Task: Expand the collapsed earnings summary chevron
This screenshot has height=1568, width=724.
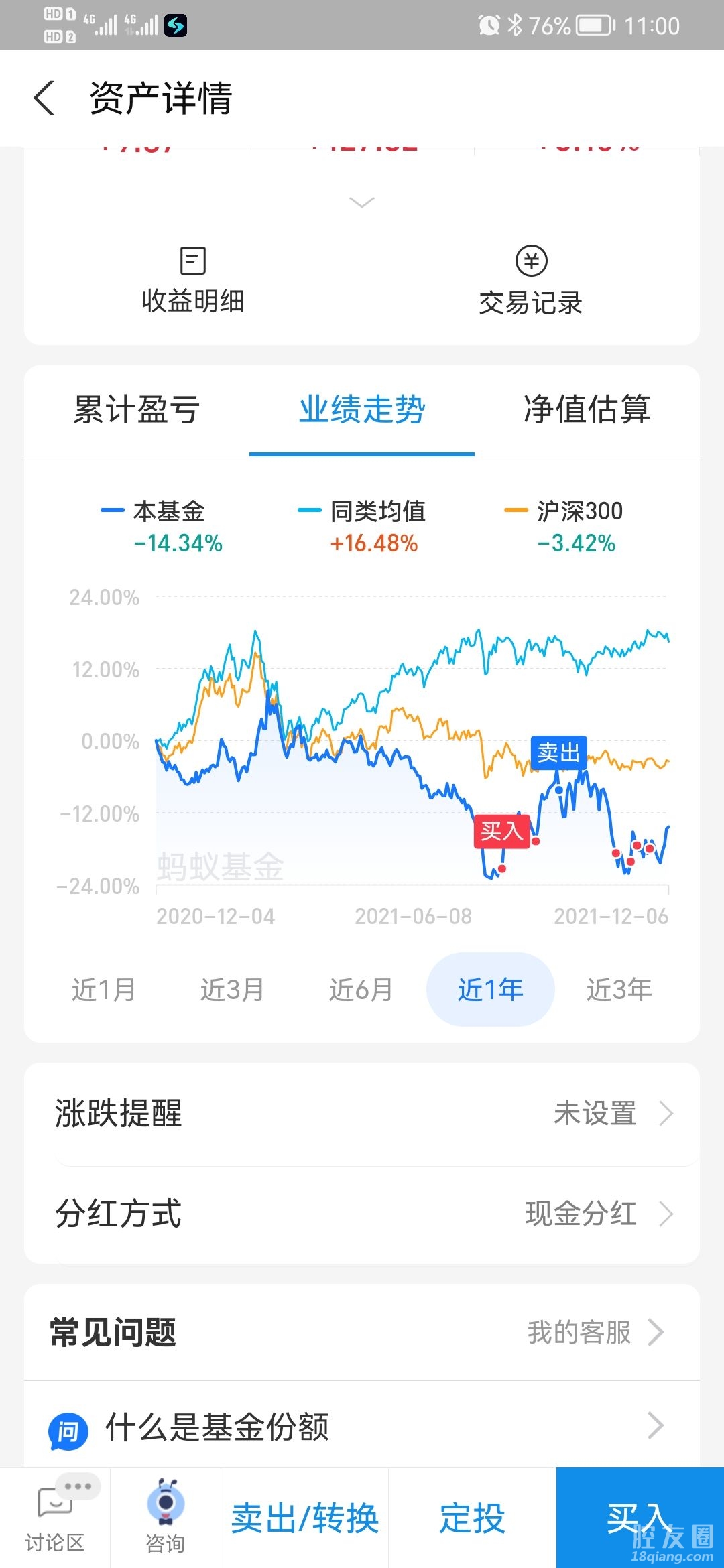Action: pyautogui.click(x=362, y=202)
